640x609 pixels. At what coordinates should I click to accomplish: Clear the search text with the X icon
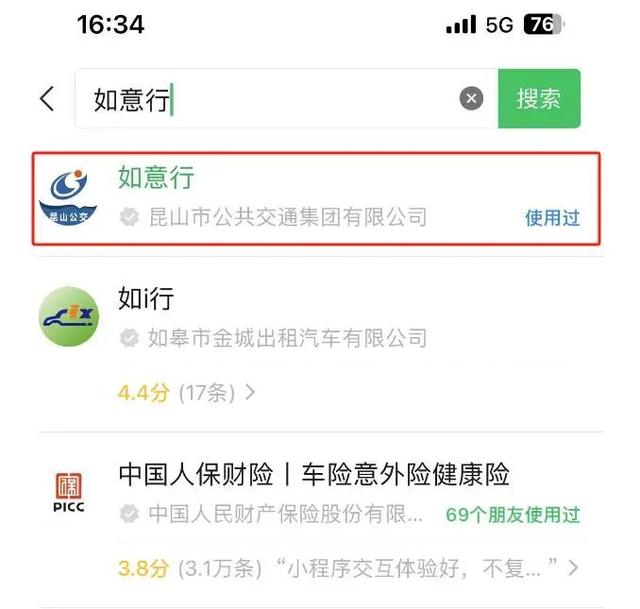tap(471, 99)
